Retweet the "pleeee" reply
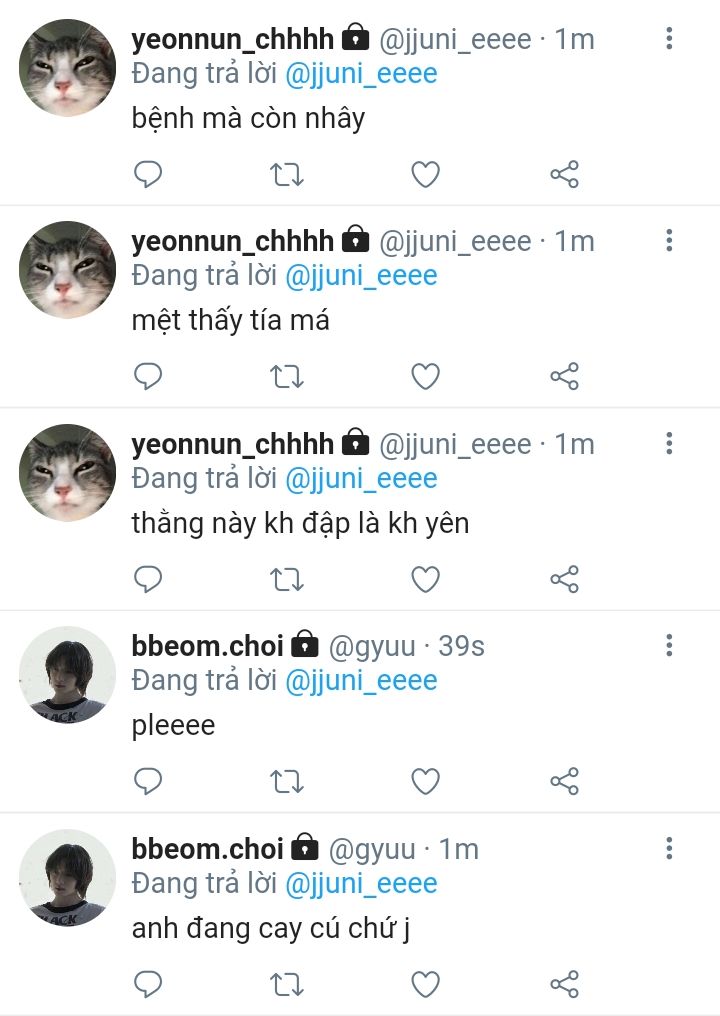The image size is (720, 1016). tap(287, 781)
